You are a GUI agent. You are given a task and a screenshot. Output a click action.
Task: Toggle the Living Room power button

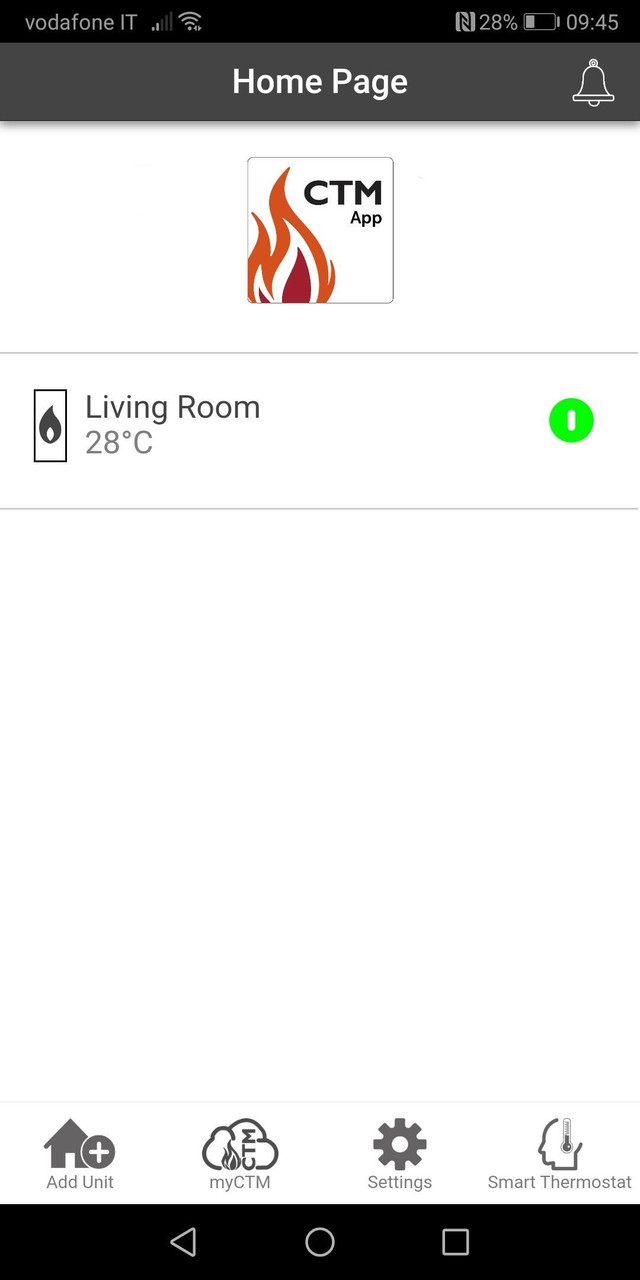571,421
